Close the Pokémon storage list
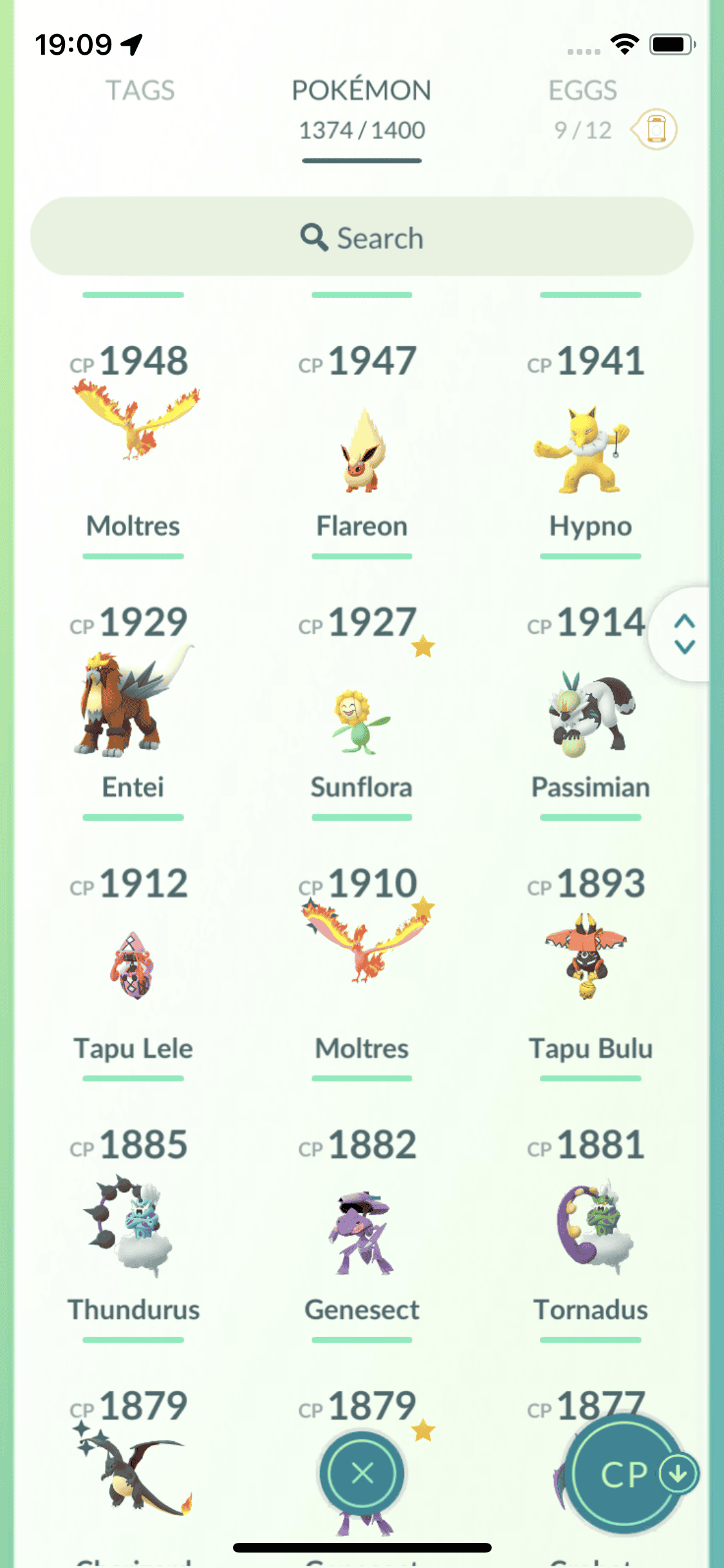Screen dimensions: 724x1568 (362, 1473)
